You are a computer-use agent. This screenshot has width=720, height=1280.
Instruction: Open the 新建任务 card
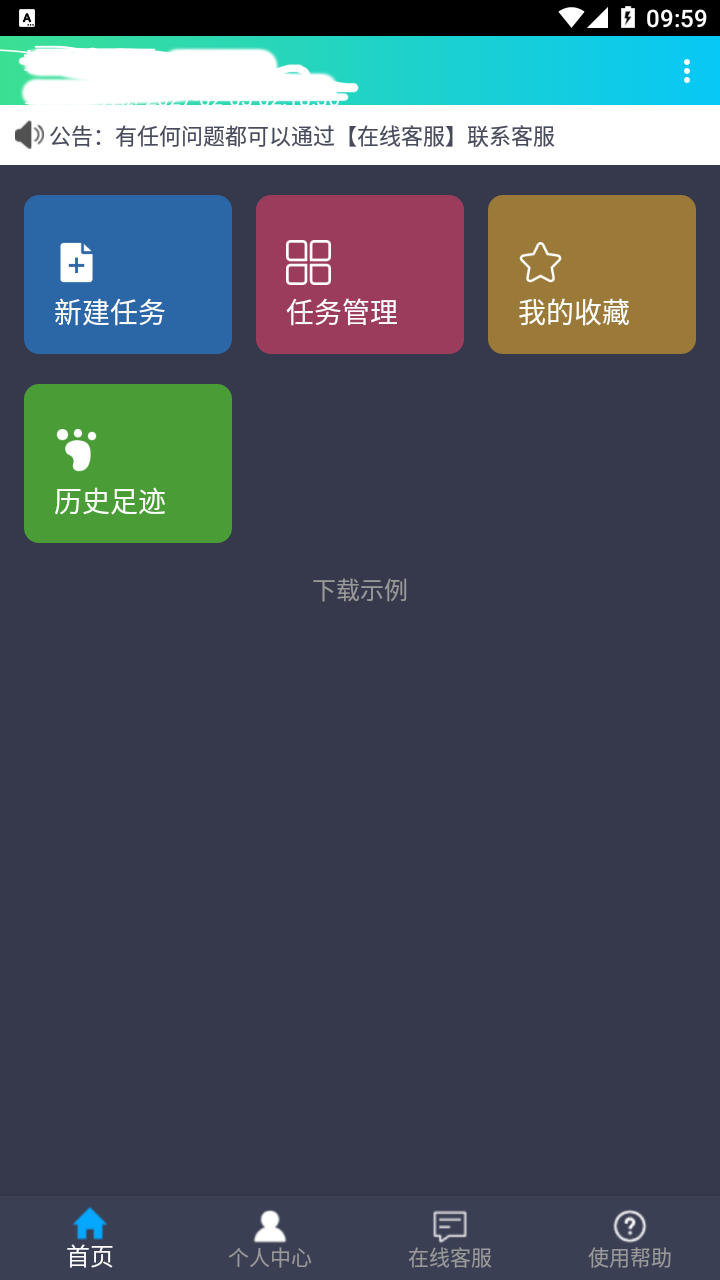tap(127, 274)
